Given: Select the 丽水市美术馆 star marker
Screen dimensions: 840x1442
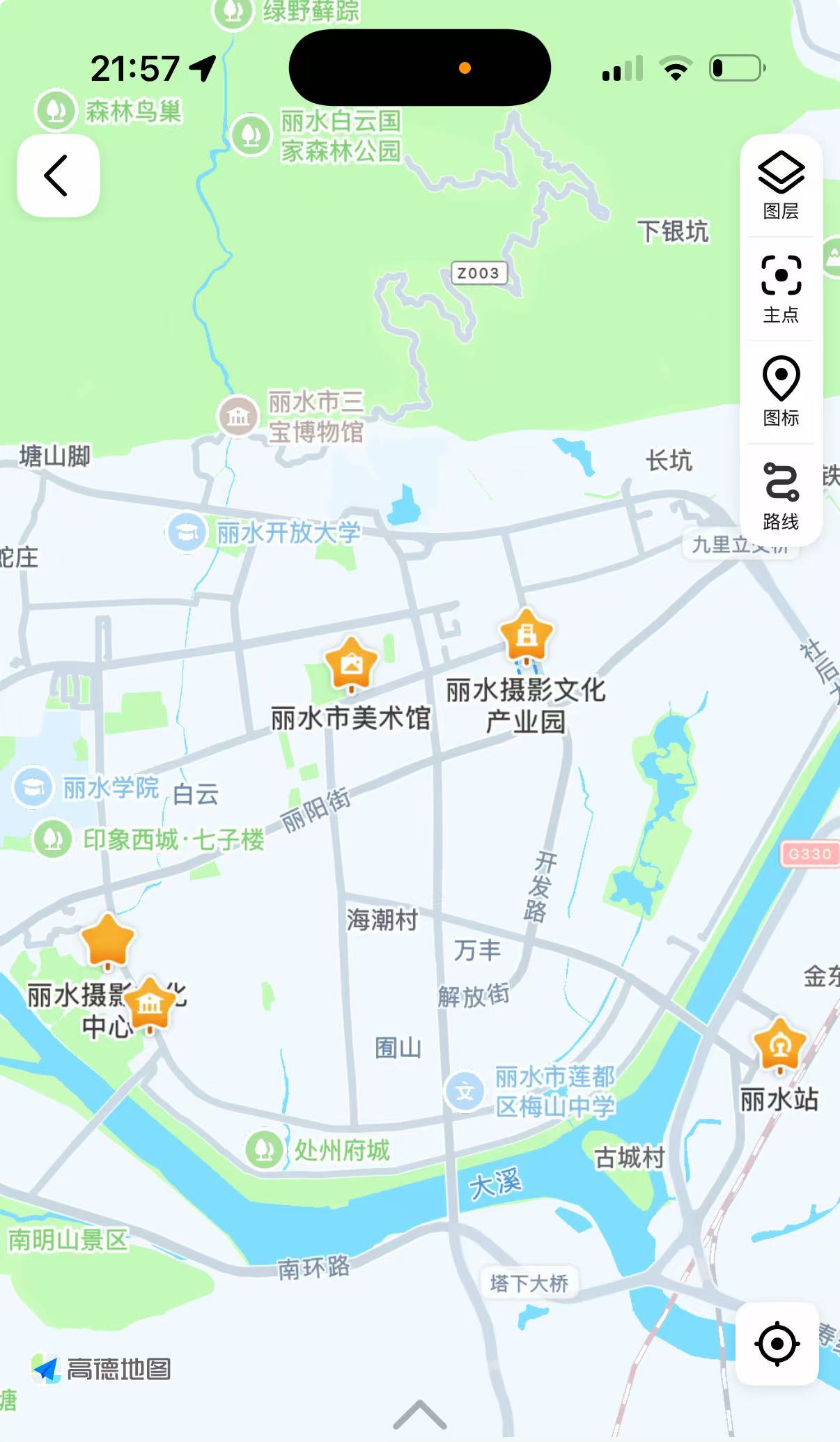Looking at the screenshot, I should [351, 663].
